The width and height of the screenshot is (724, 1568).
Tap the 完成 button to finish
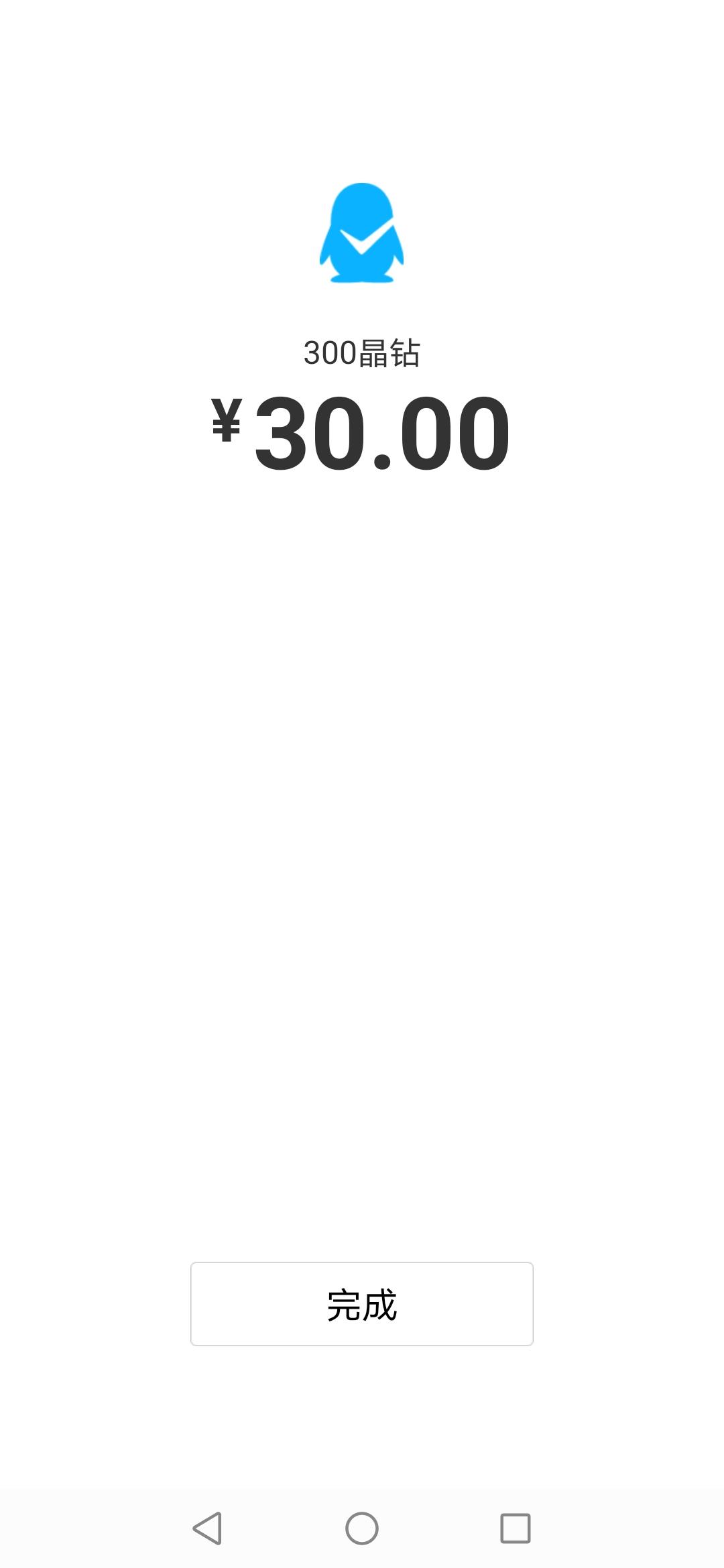(x=362, y=1304)
